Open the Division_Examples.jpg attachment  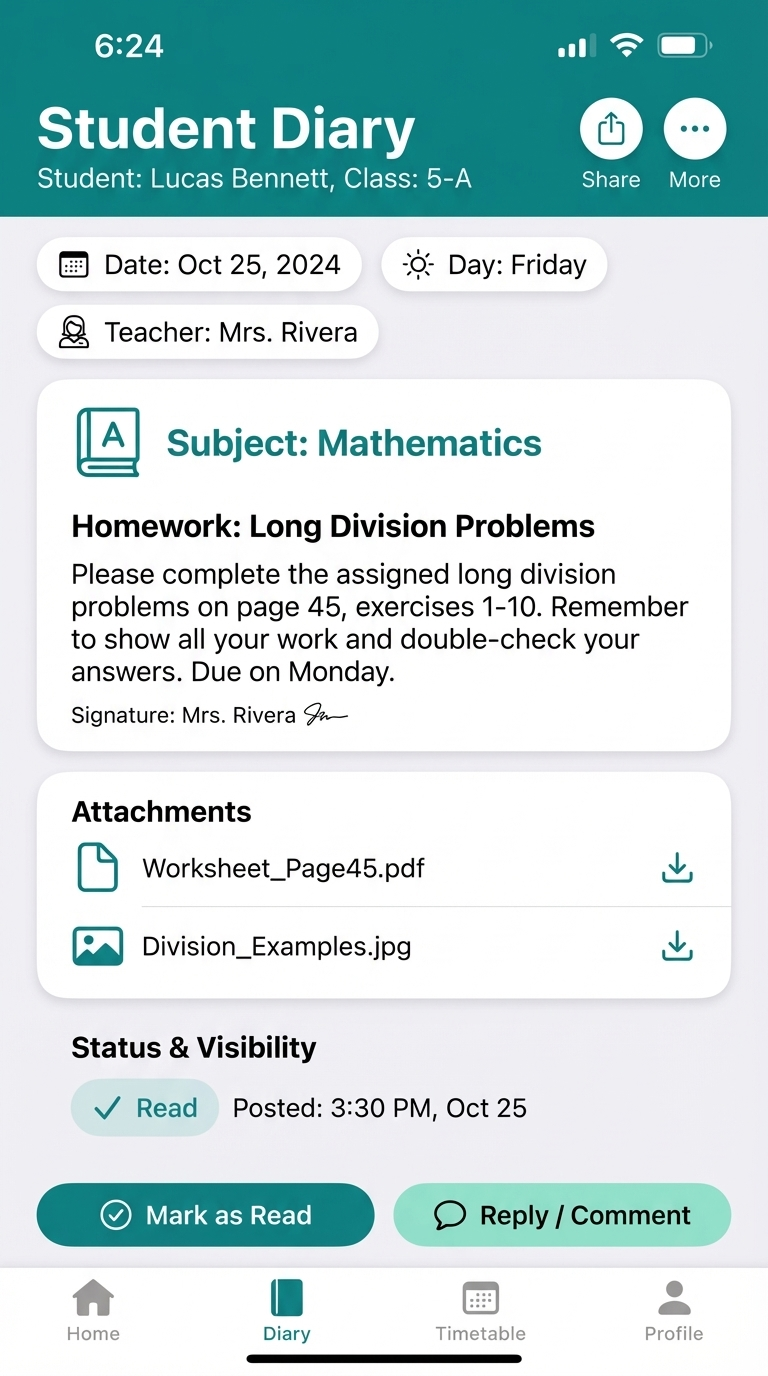[x=277, y=946]
